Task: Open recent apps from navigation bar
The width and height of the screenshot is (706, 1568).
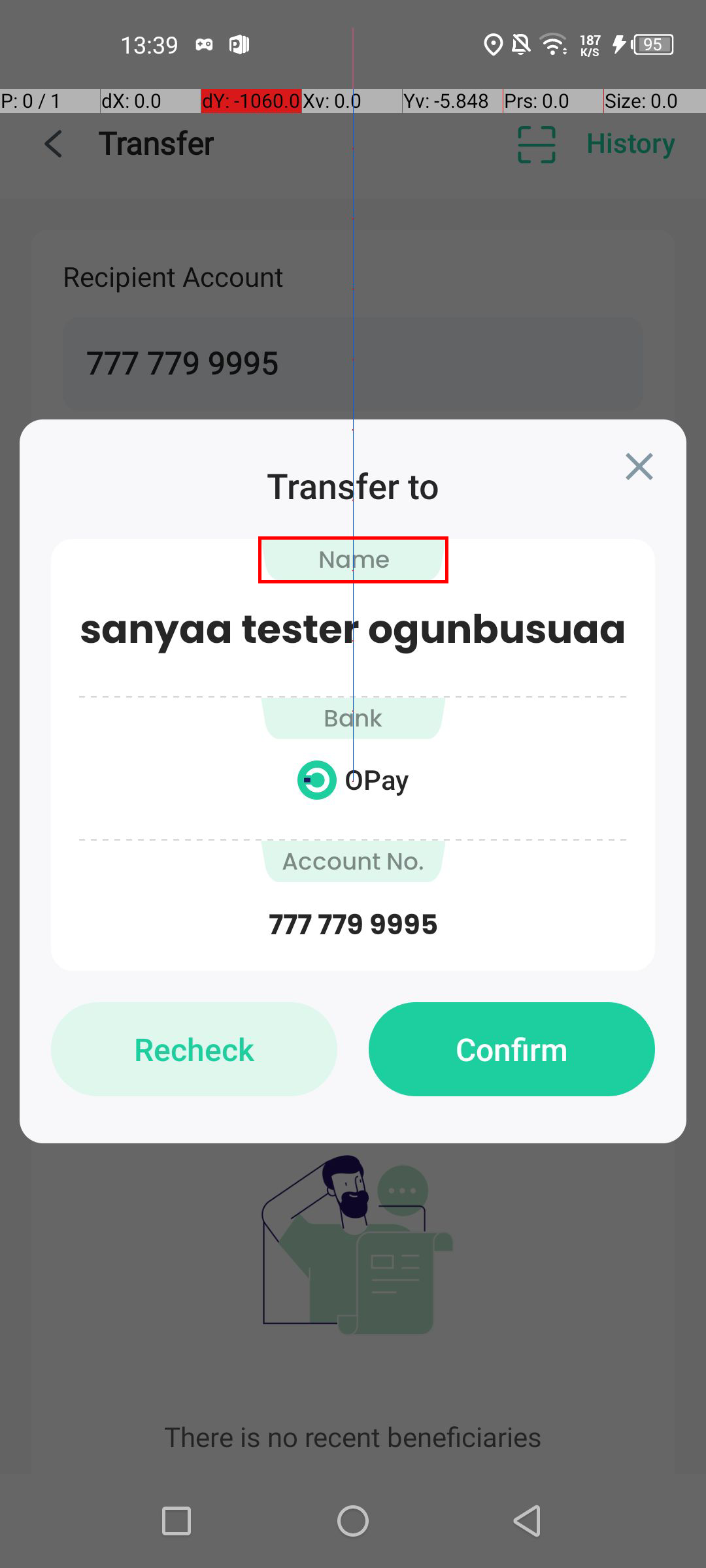Action: [x=176, y=1521]
